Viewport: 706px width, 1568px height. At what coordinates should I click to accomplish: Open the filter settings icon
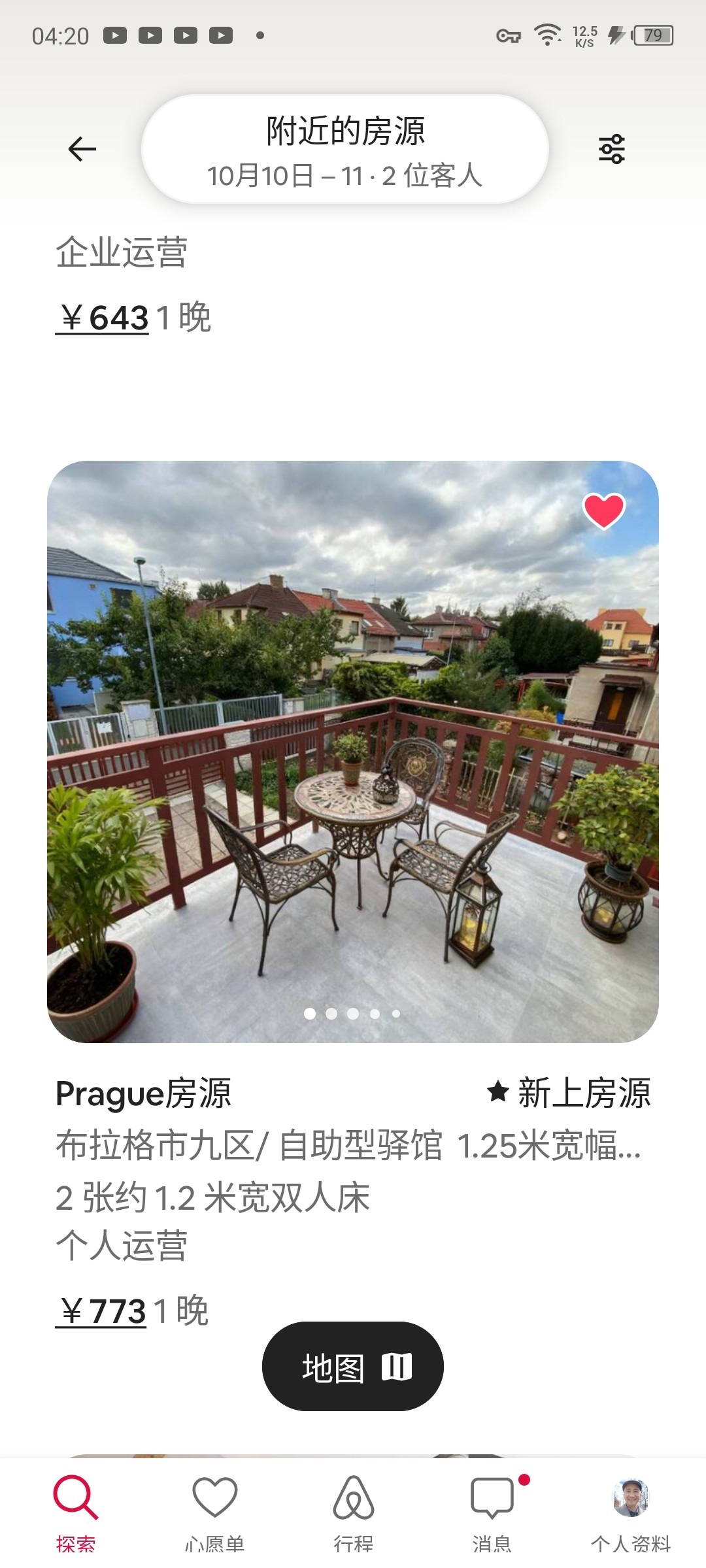pyautogui.click(x=611, y=149)
